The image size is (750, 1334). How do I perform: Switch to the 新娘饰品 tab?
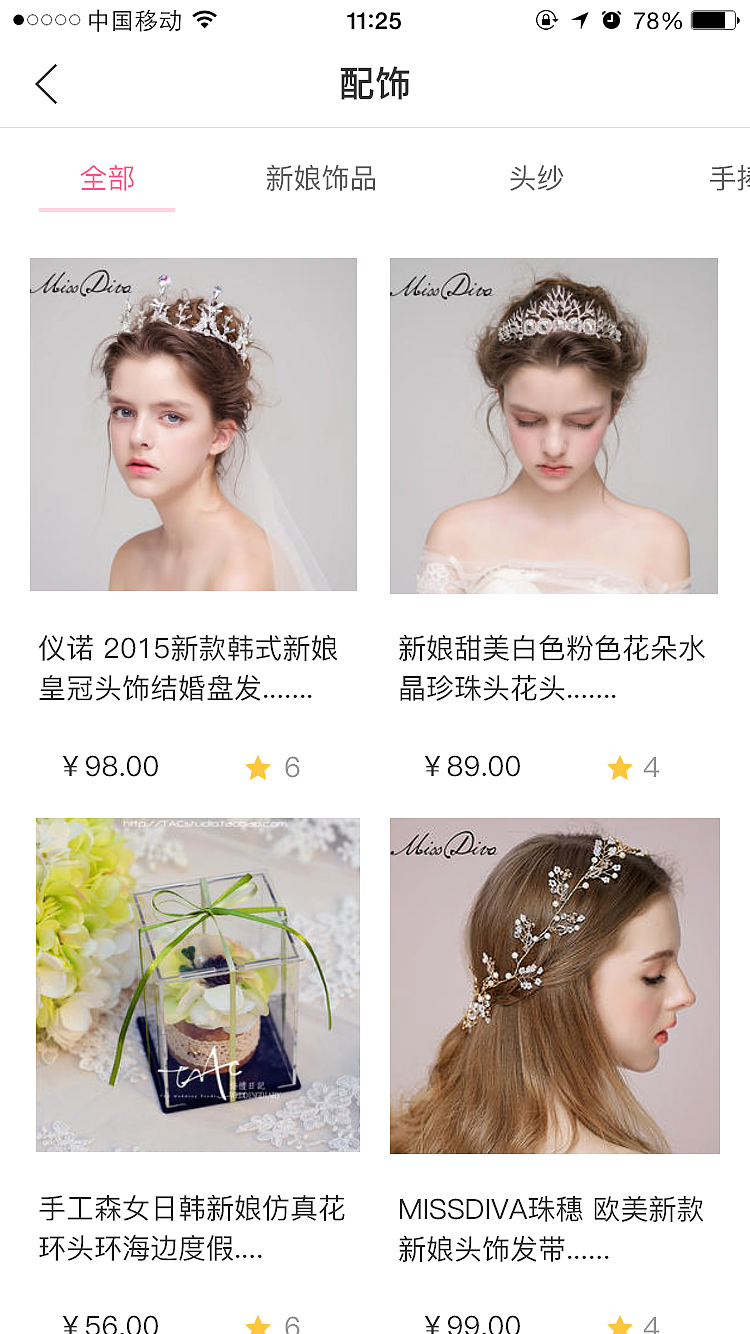(x=320, y=179)
